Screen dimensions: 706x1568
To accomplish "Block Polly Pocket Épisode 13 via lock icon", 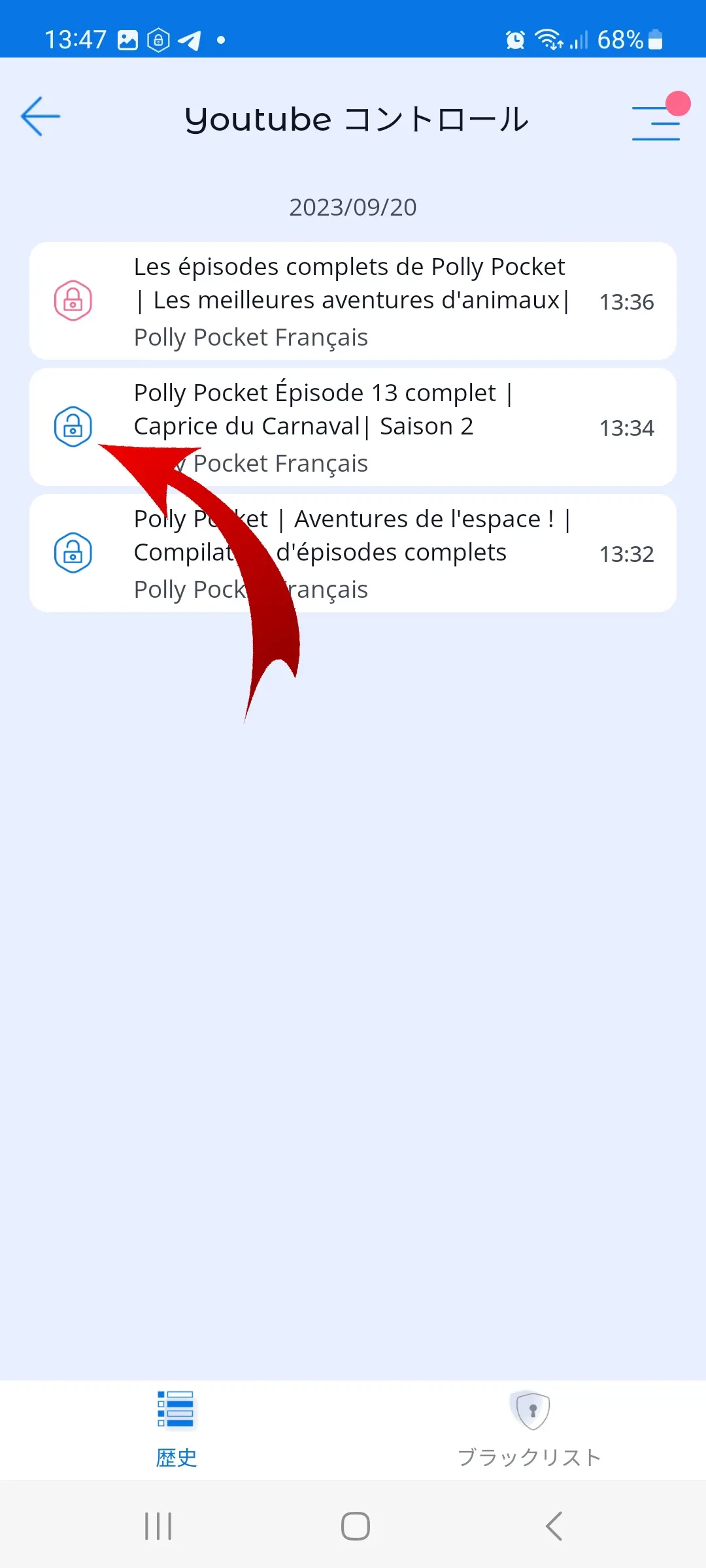I will [73, 427].
